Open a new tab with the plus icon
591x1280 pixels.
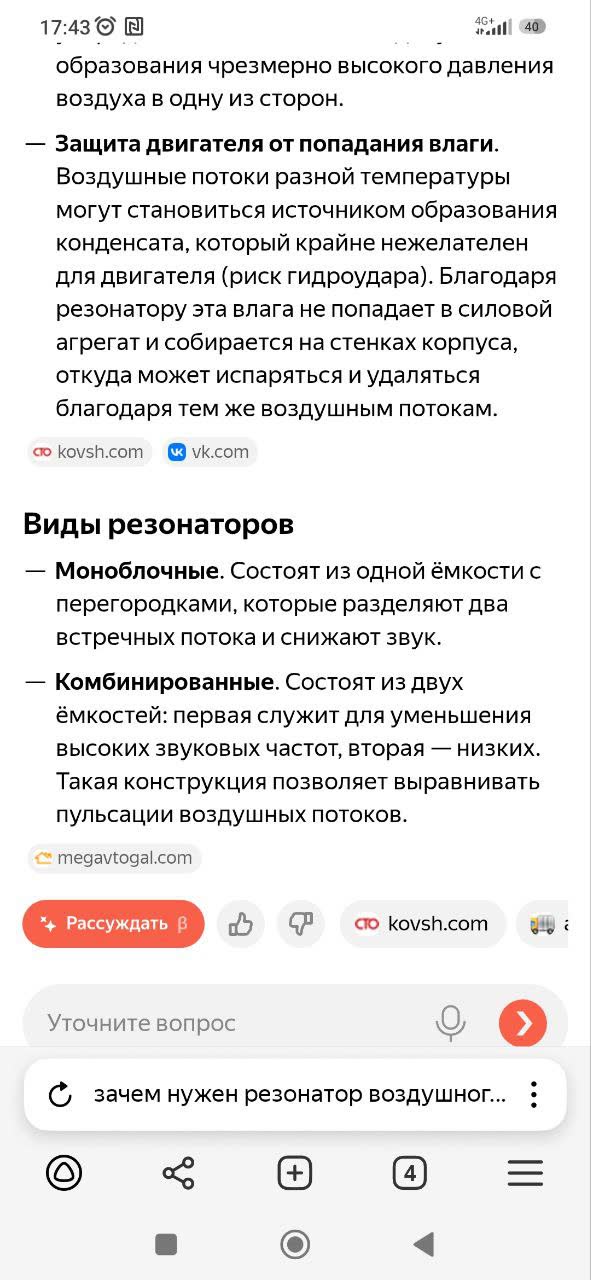point(295,1173)
